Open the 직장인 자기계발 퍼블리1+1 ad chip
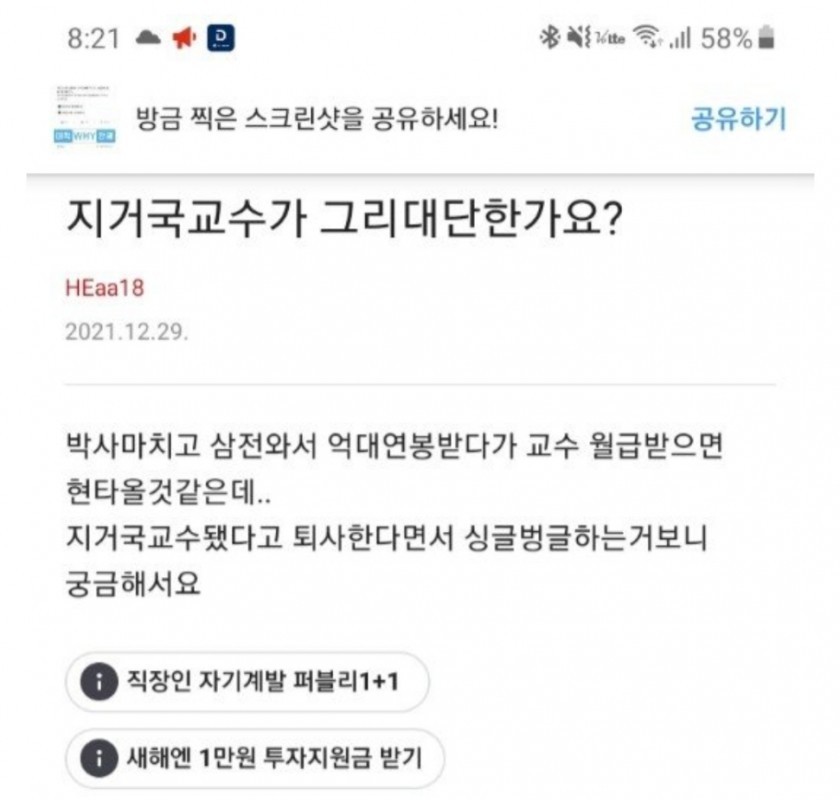 246,682
